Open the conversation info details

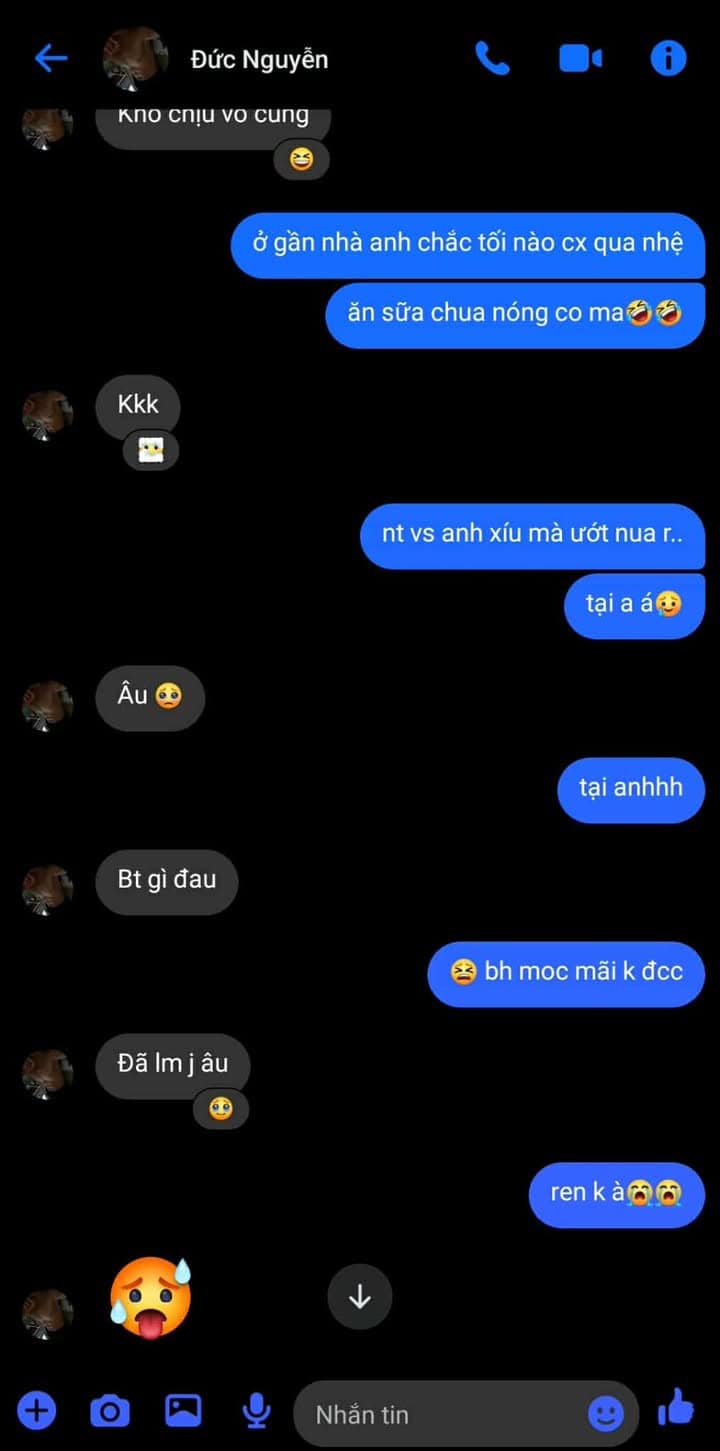pyautogui.click(x=668, y=59)
